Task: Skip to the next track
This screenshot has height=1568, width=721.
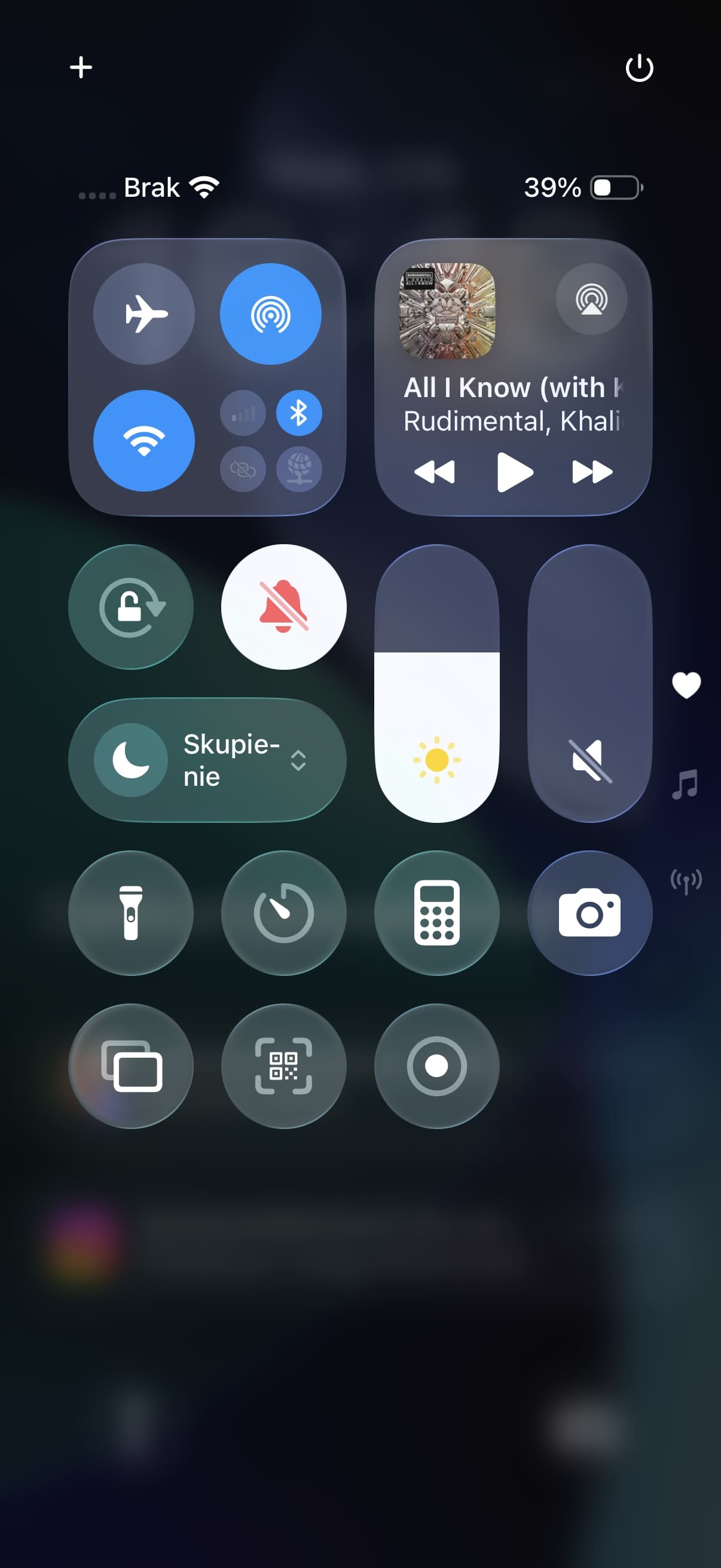Action: [x=592, y=472]
